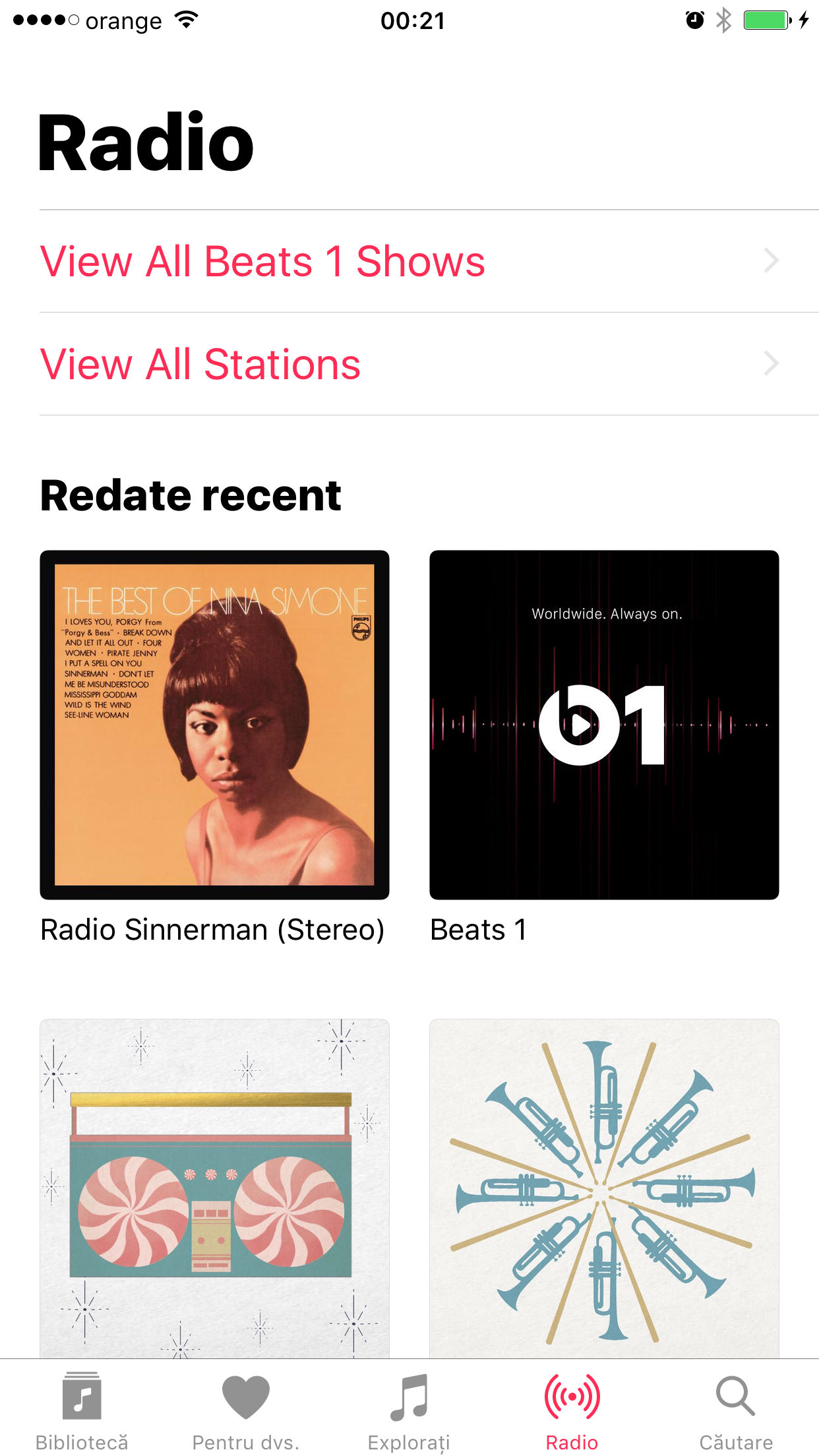Open View All Beats 1 Shows
The height and width of the screenshot is (1456, 819).
click(409, 261)
